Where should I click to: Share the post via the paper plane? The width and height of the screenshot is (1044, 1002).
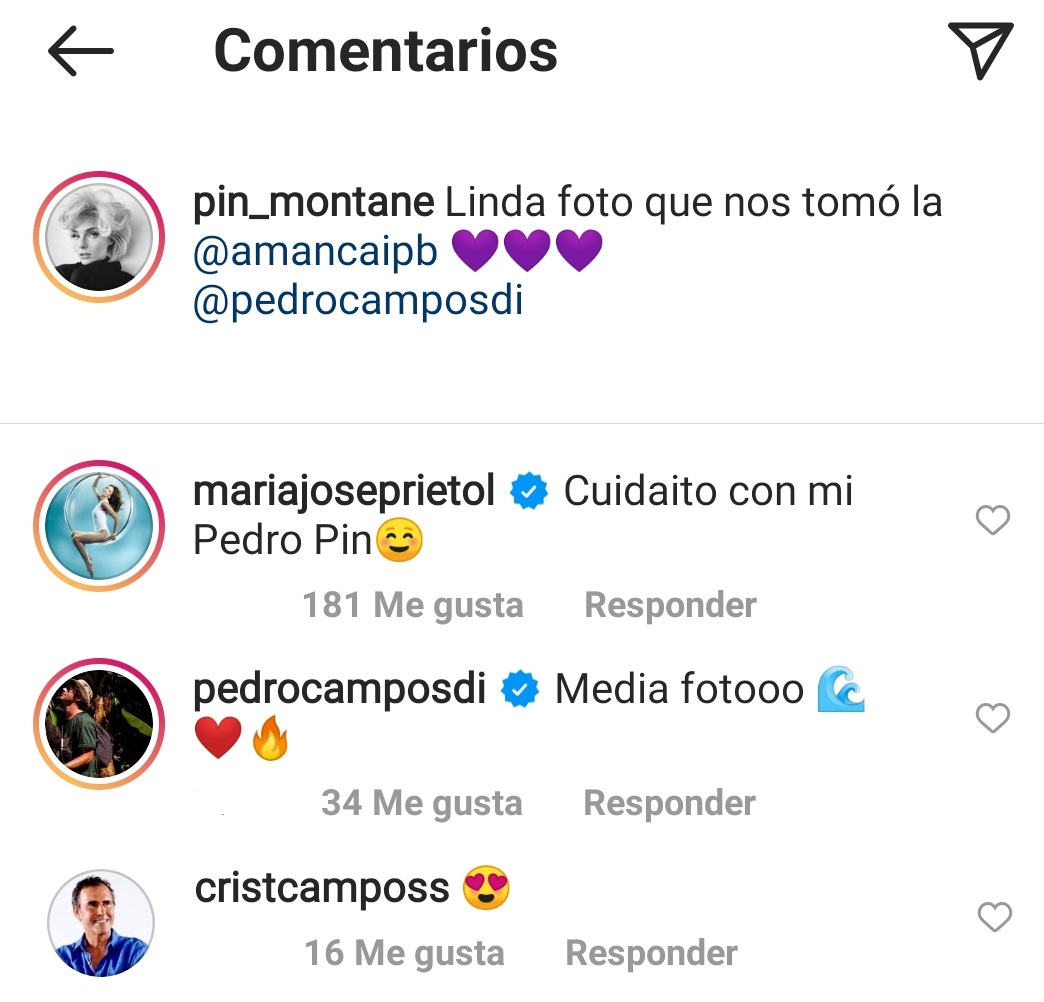980,51
